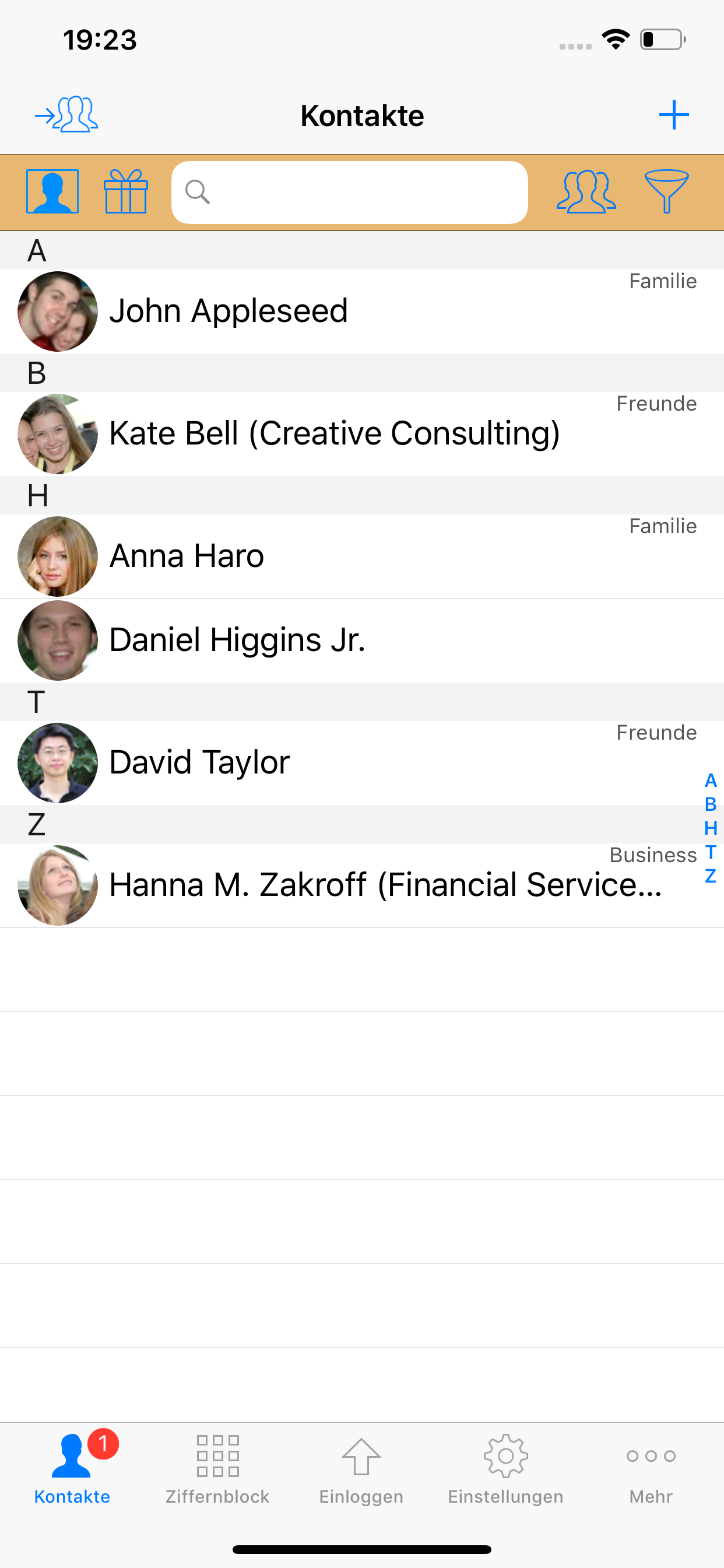Open David Taylor's contact
This screenshot has height=1568, width=724.
(199, 762)
